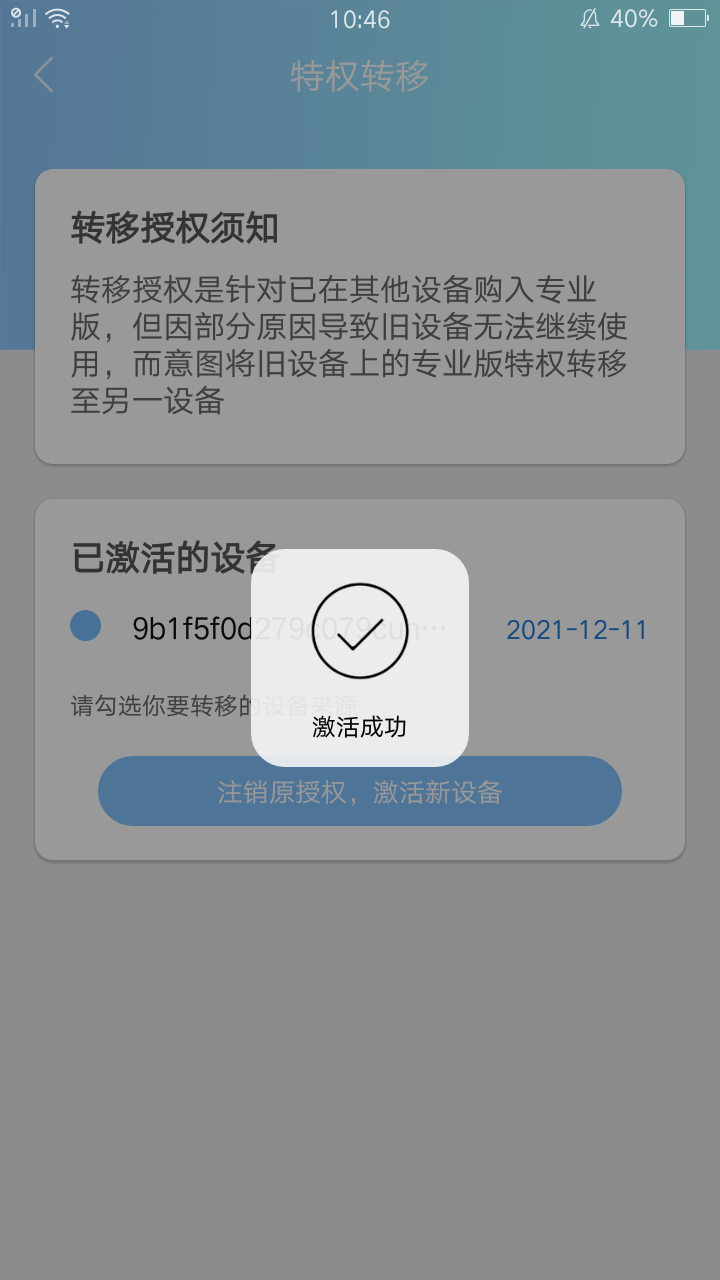720x1280 pixels.
Task: Tap 注销原授权，激活新设备 button
Action: point(360,791)
